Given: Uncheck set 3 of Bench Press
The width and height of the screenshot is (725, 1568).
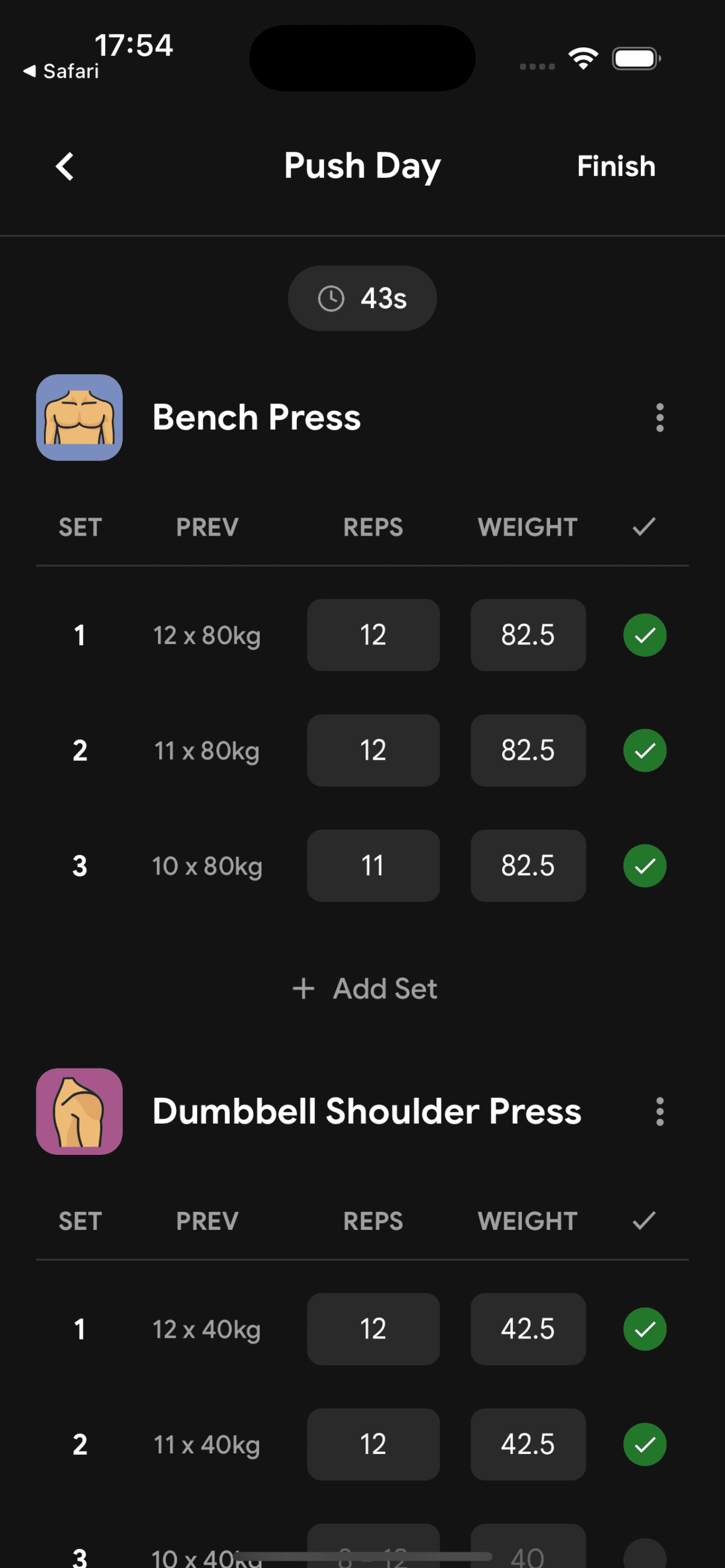Looking at the screenshot, I should click(x=645, y=866).
